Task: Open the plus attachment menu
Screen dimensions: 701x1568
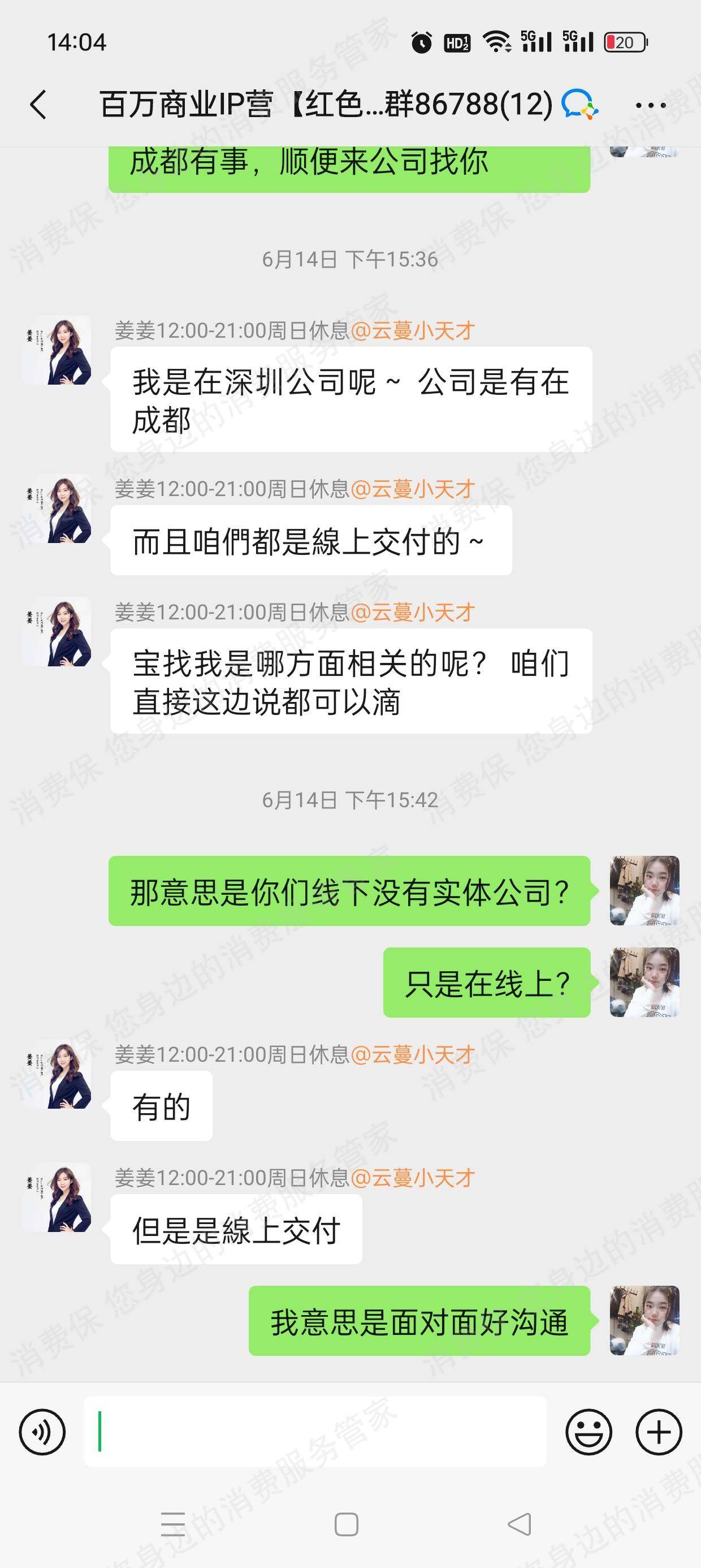Action: 659,1432
